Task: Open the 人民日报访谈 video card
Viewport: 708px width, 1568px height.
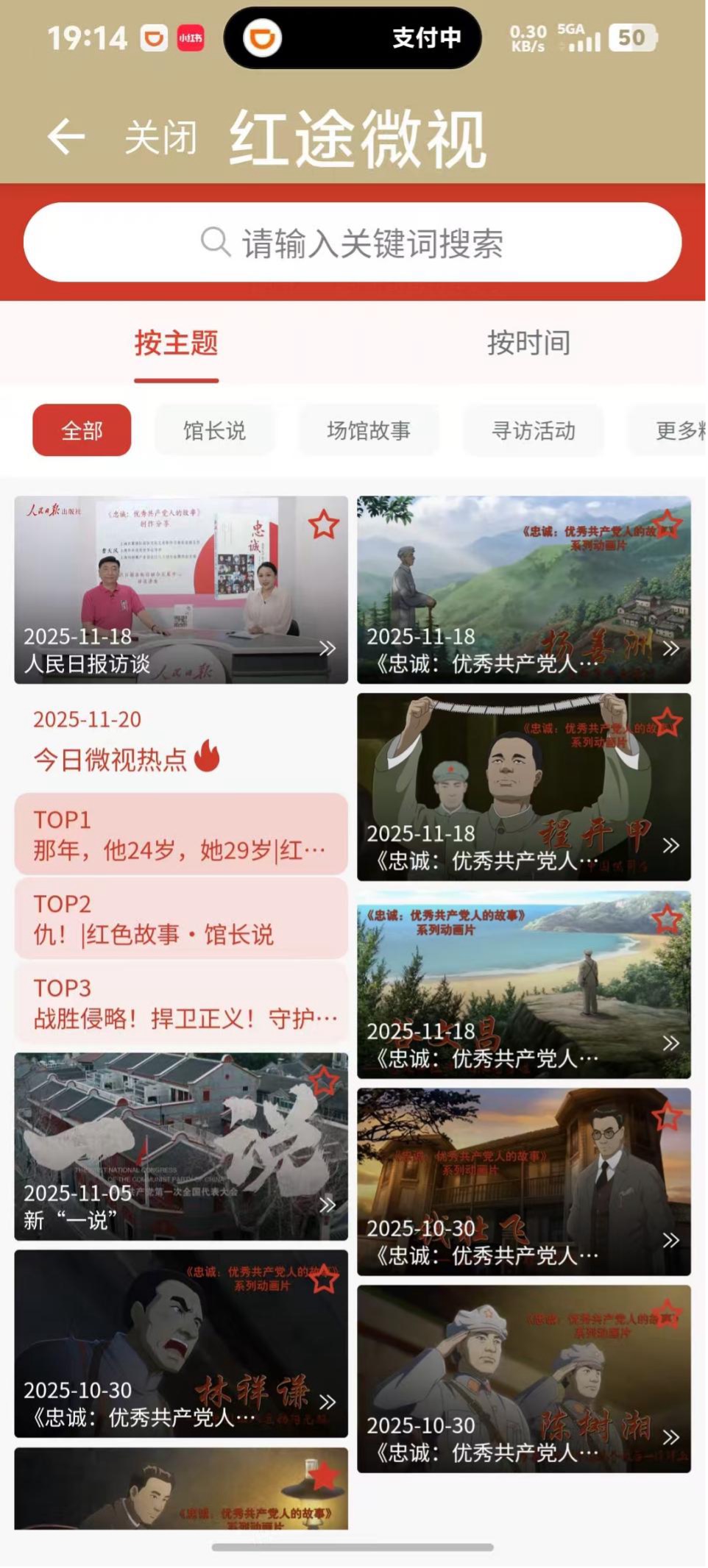Action: click(180, 590)
